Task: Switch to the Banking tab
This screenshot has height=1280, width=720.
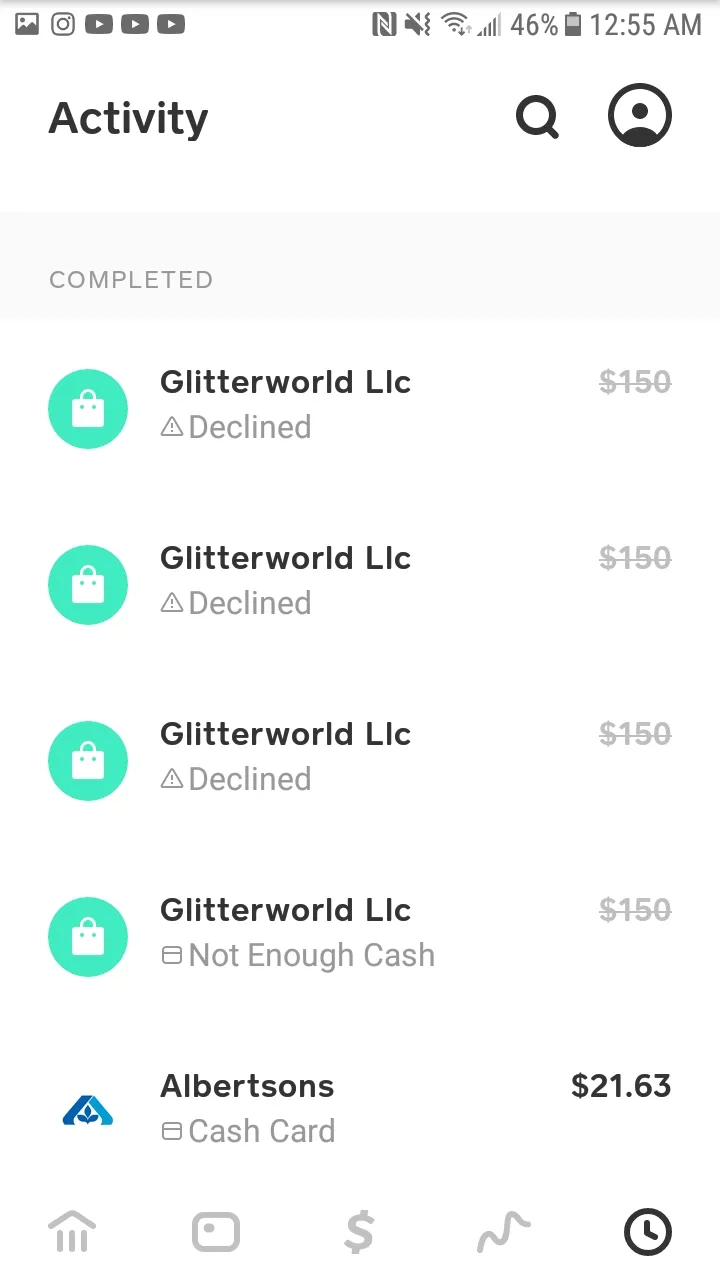Action: click(72, 1231)
